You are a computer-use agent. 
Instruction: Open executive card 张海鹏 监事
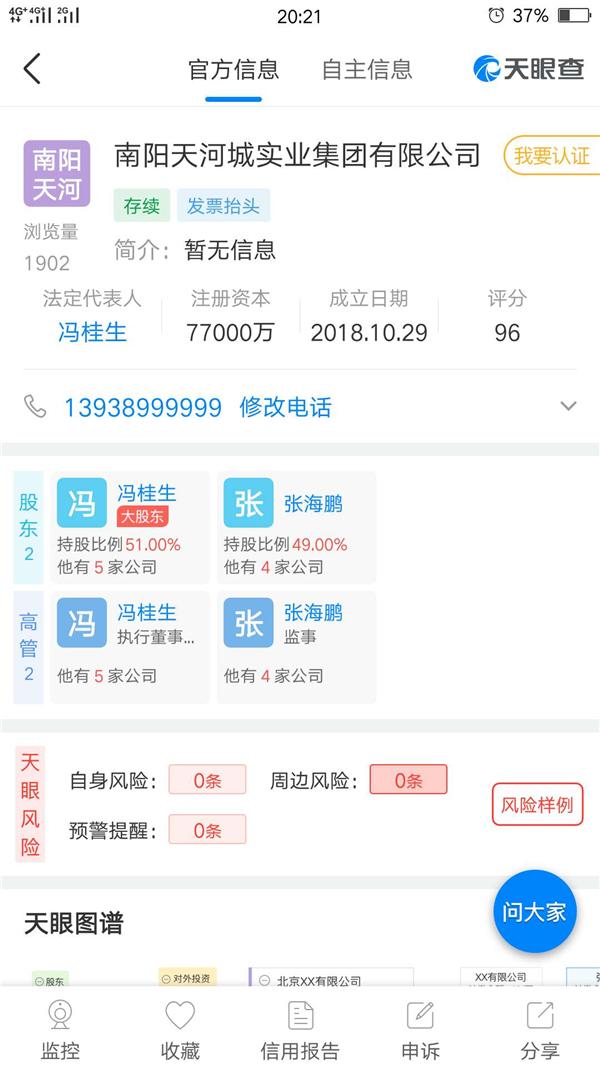(296, 646)
